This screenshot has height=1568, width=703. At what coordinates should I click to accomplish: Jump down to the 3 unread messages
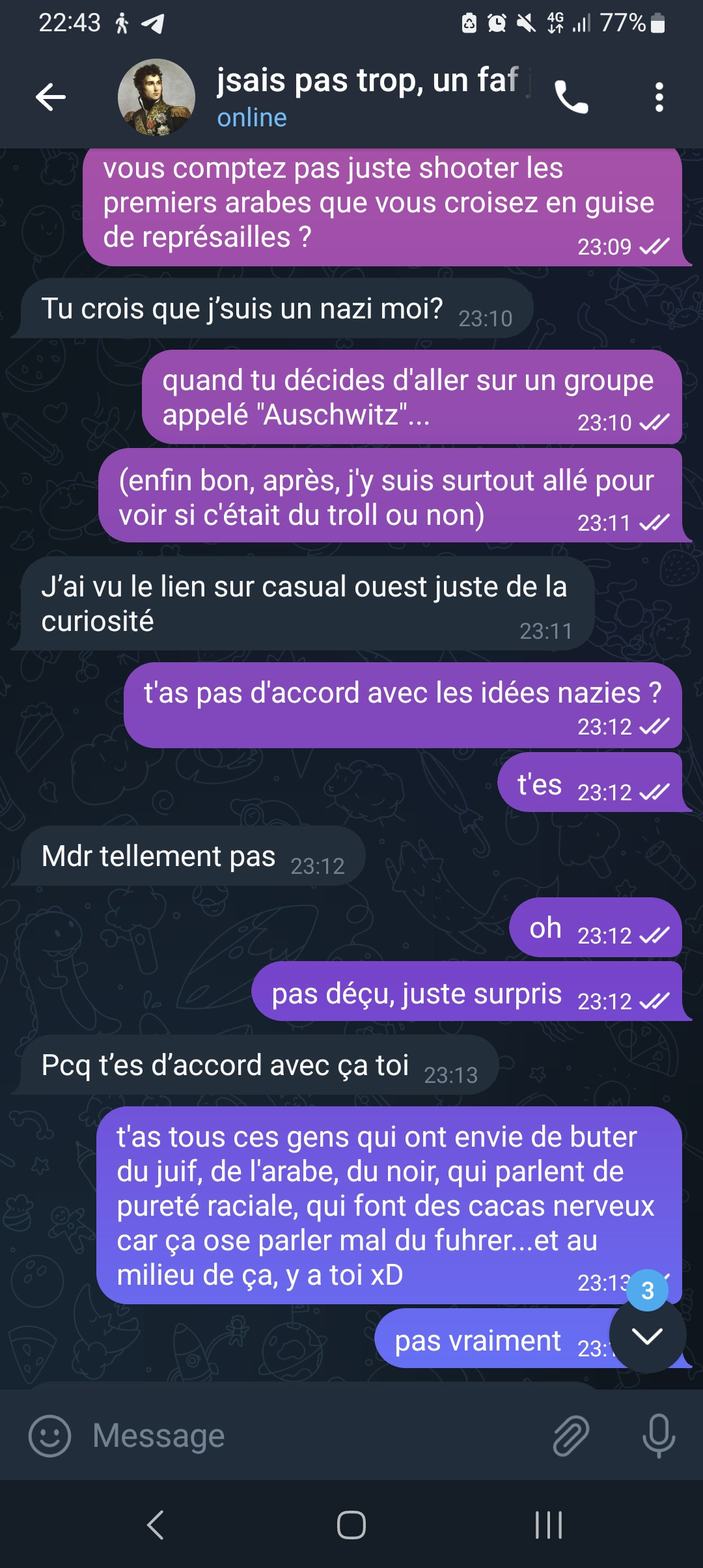647,1336
